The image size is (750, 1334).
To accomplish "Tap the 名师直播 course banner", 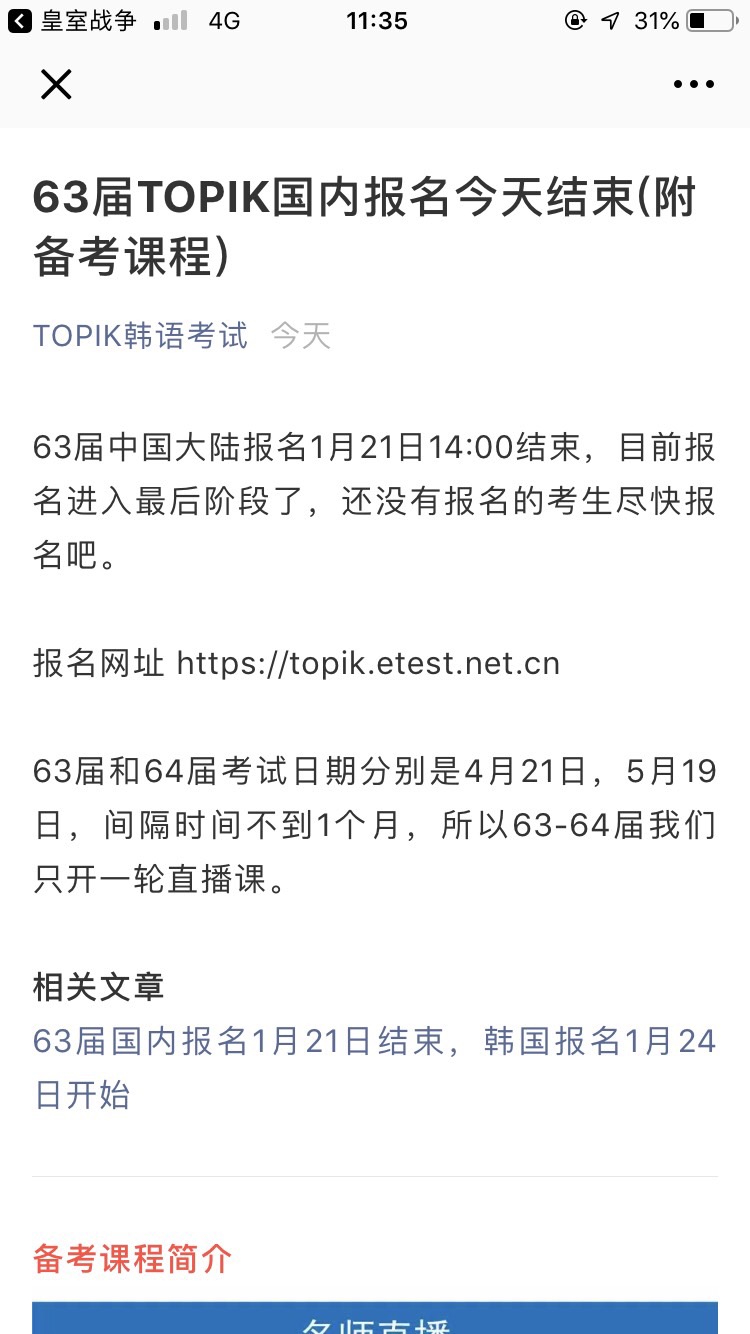I will click(375, 1320).
